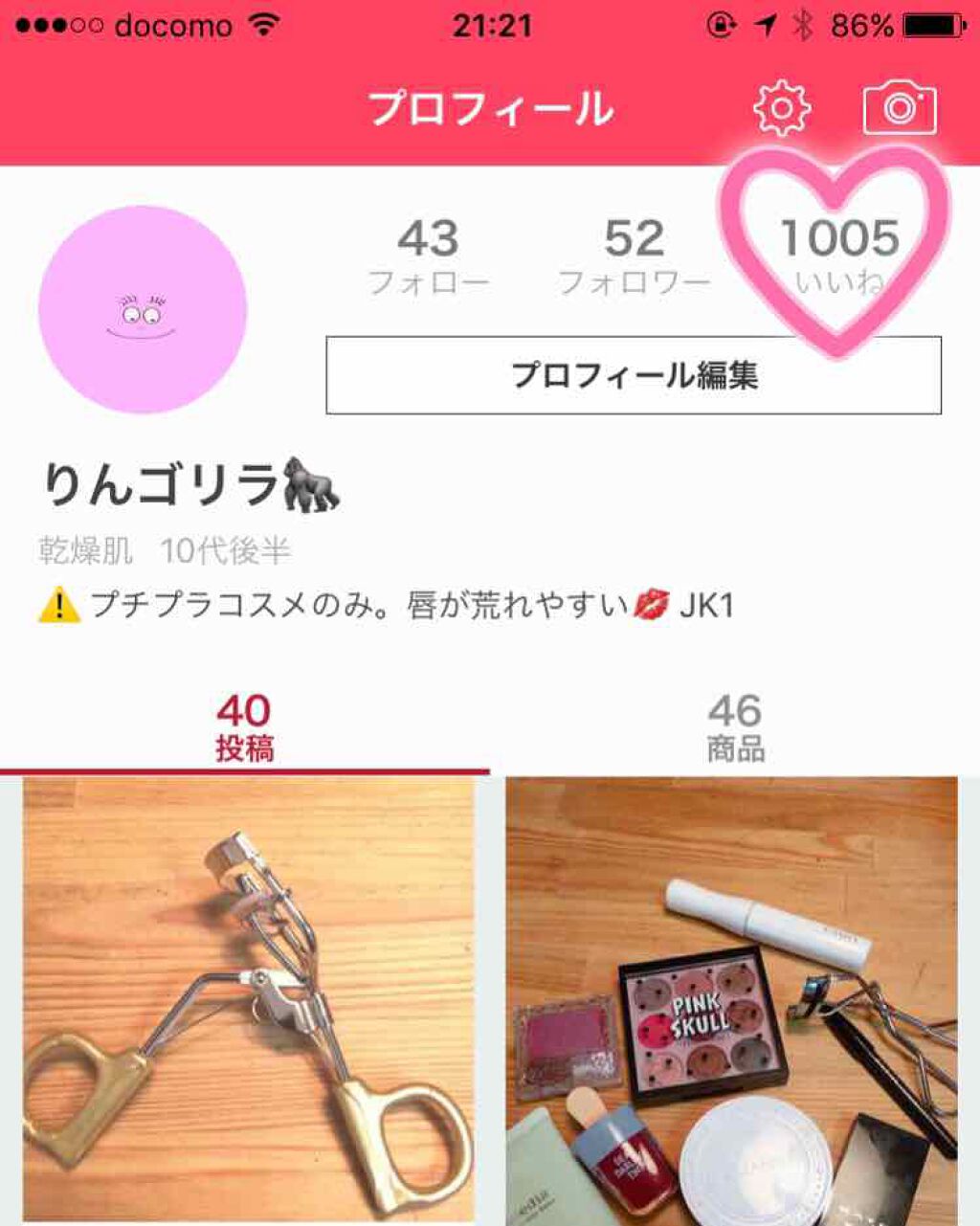Open the Pink Skull cosmetics post
This screenshot has height=1226, width=980.
click(731, 1000)
